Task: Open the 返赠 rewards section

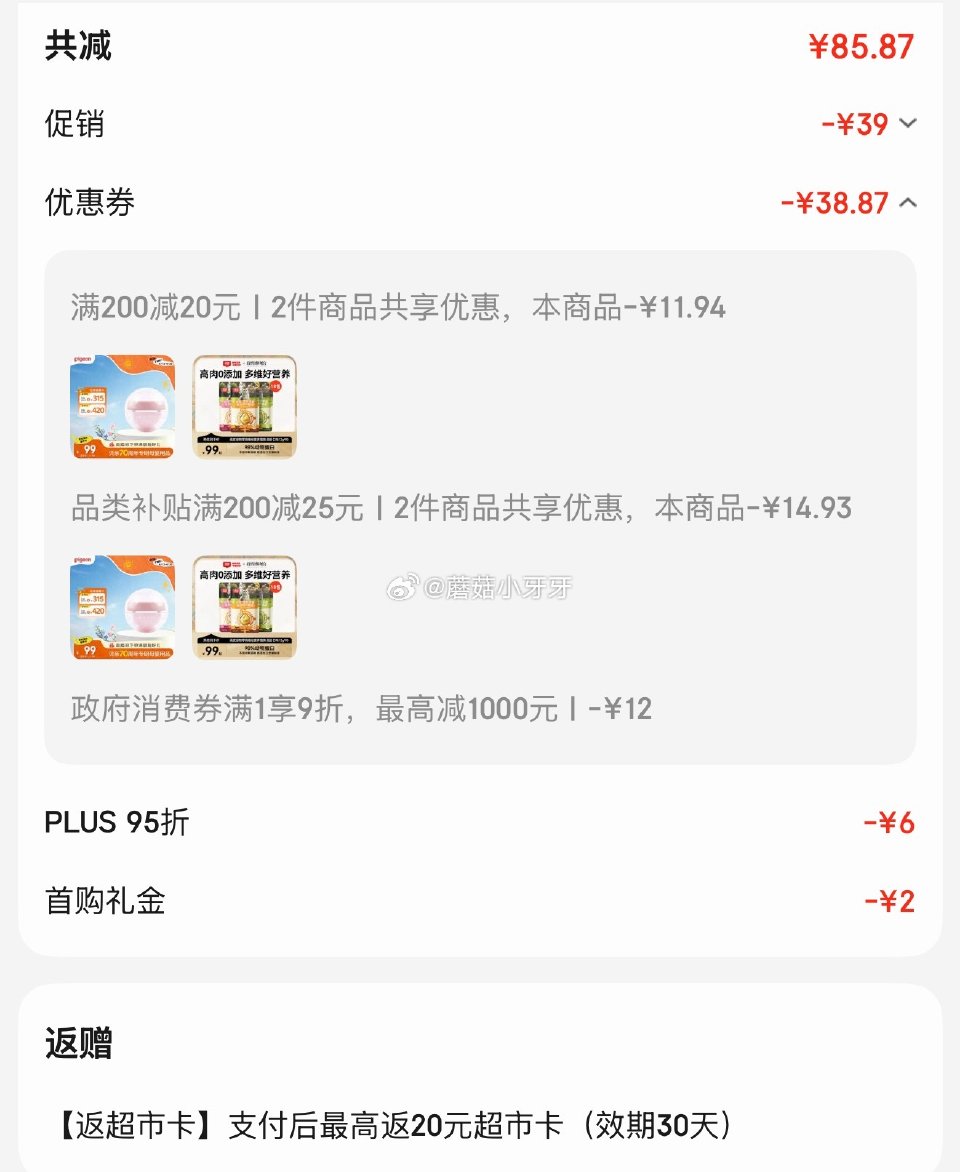Action: [x=76, y=1044]
